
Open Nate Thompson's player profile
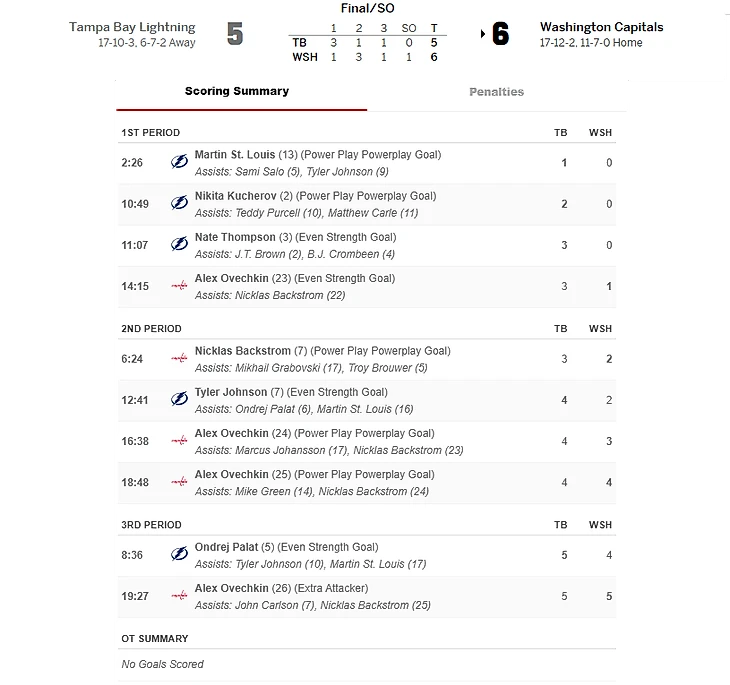[x=235, y=237]
